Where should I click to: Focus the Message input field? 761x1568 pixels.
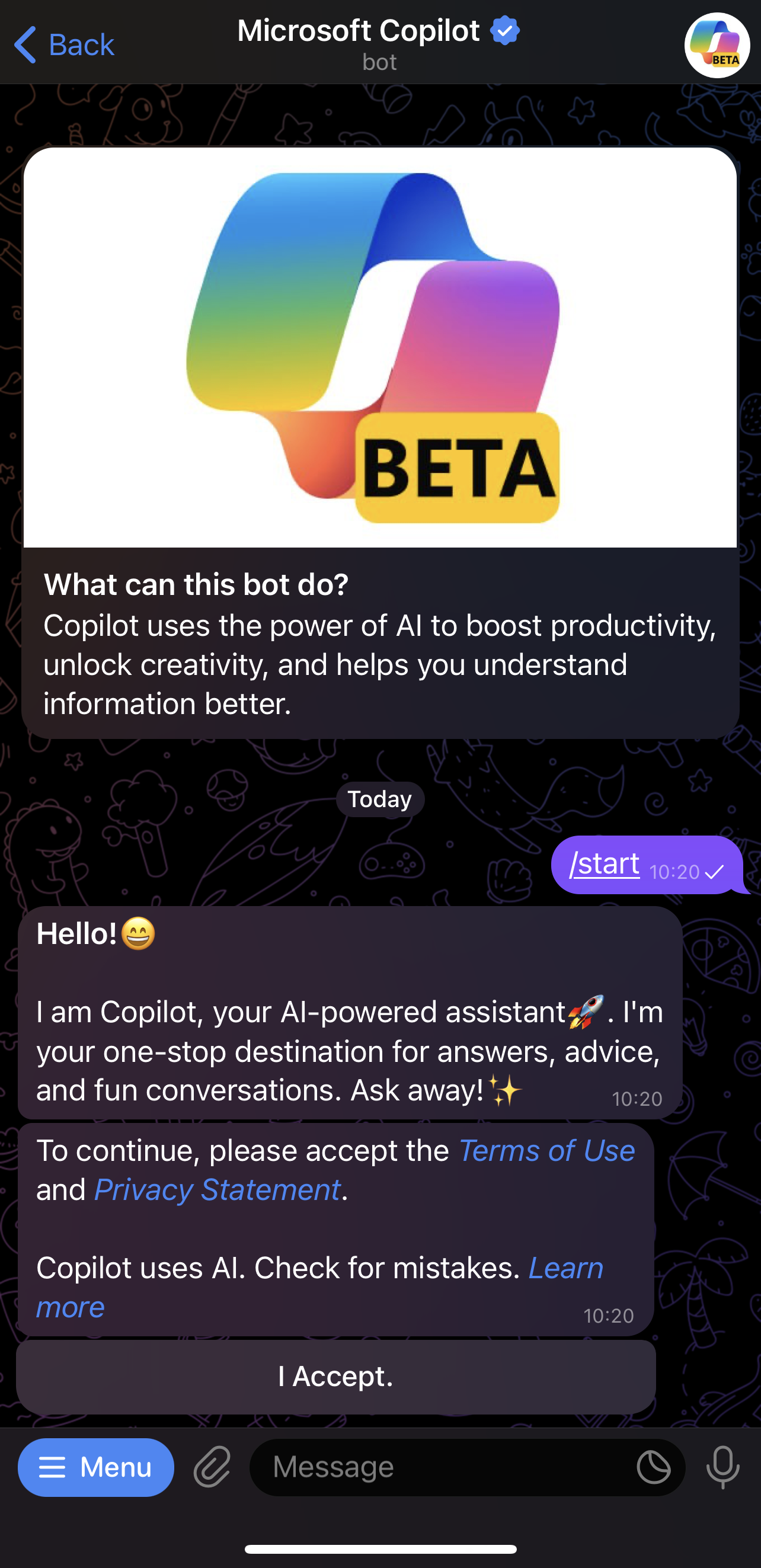(439, 1468)
